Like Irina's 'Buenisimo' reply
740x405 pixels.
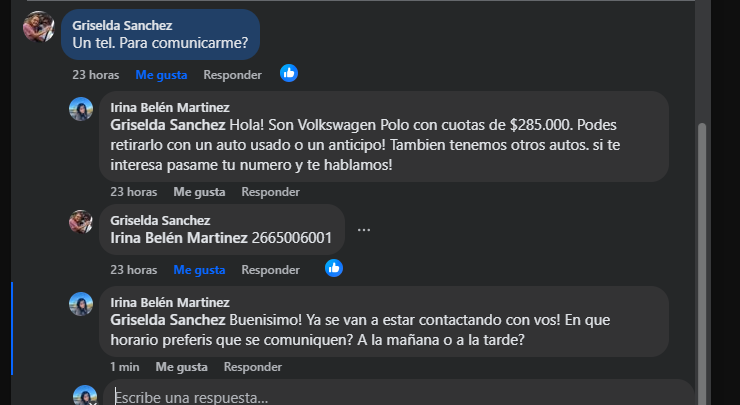pos(181,367)
